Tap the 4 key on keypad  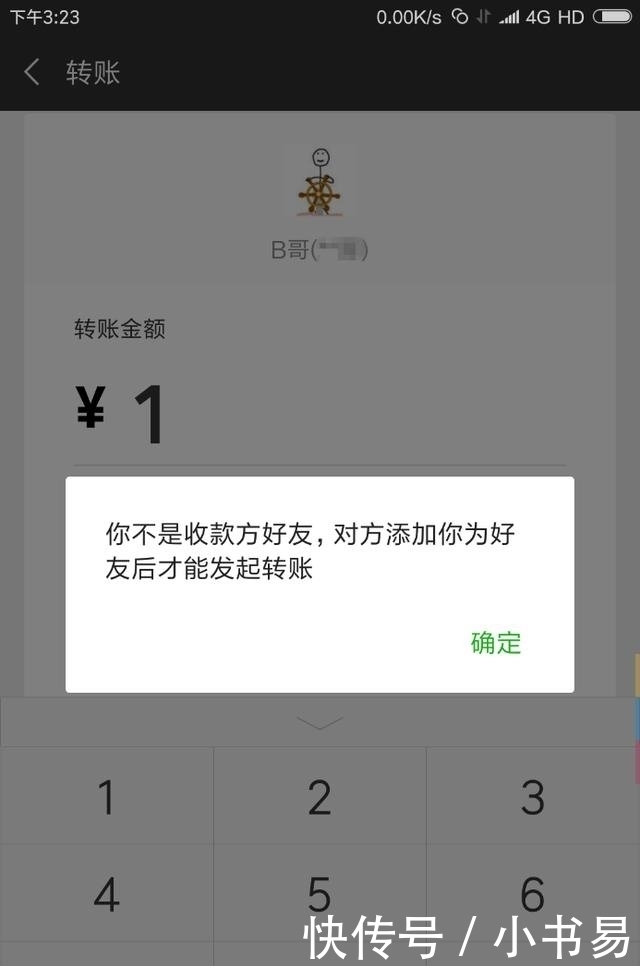point(106,892)
